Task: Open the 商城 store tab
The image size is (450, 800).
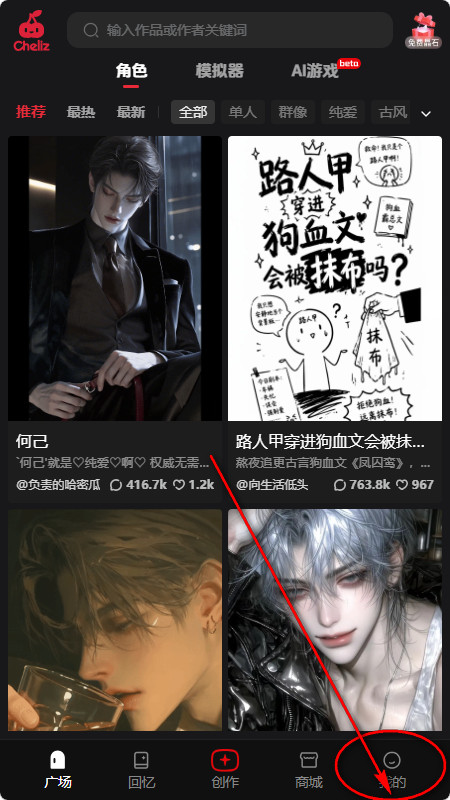Action: 309,770
